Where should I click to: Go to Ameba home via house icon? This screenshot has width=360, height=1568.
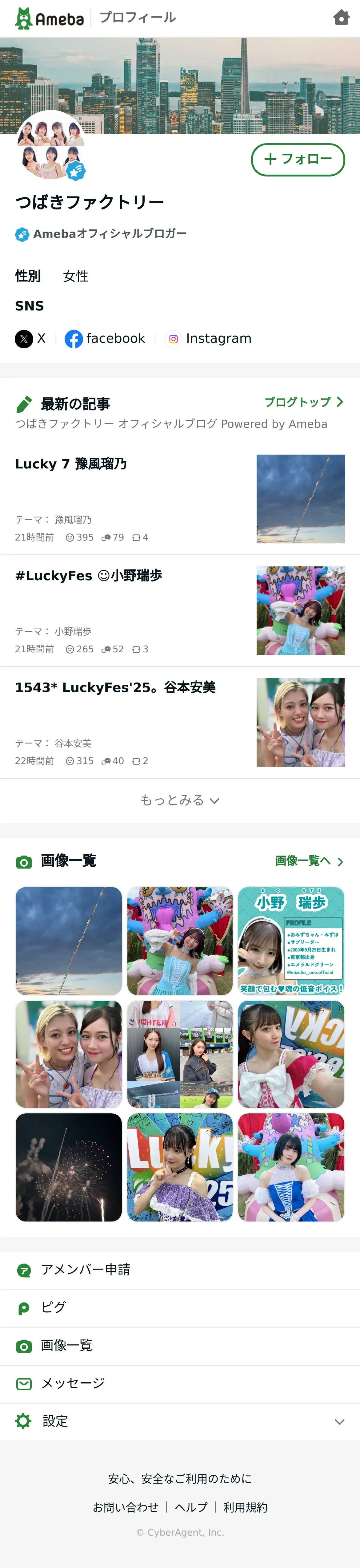coord(341,18)
